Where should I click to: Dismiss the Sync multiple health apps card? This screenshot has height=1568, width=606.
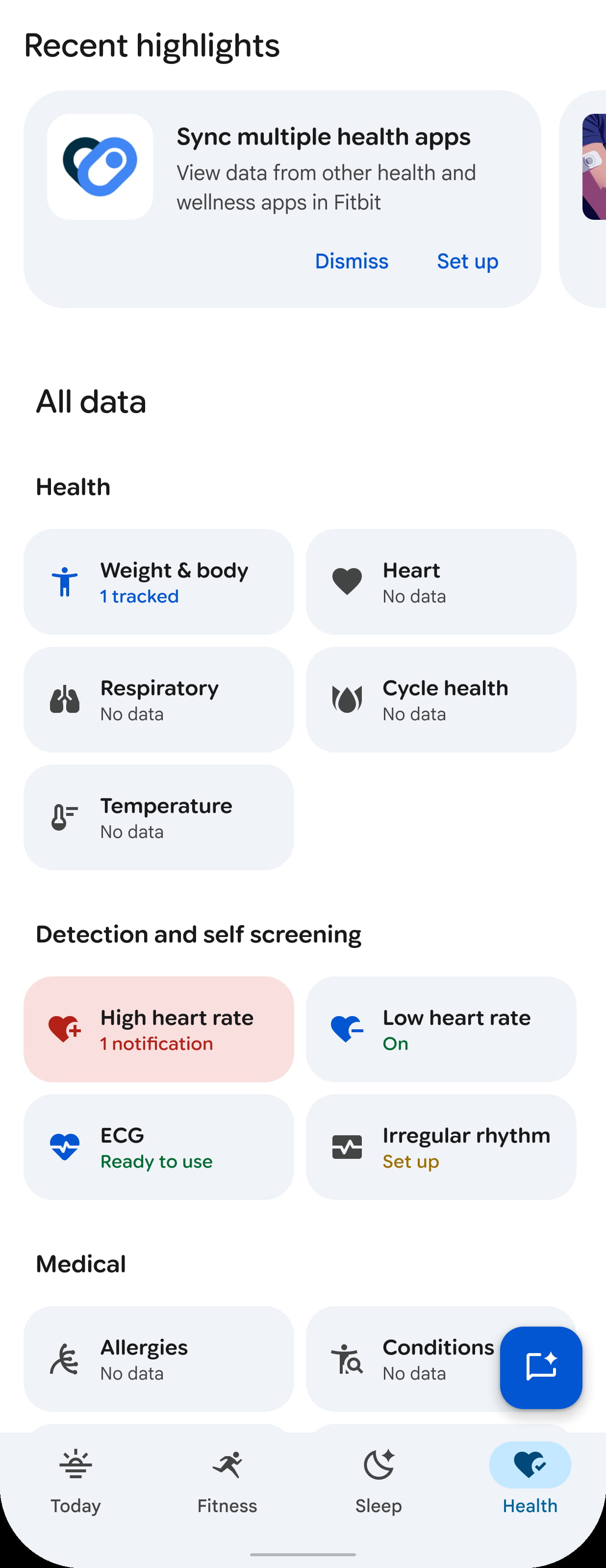point(351,261)
